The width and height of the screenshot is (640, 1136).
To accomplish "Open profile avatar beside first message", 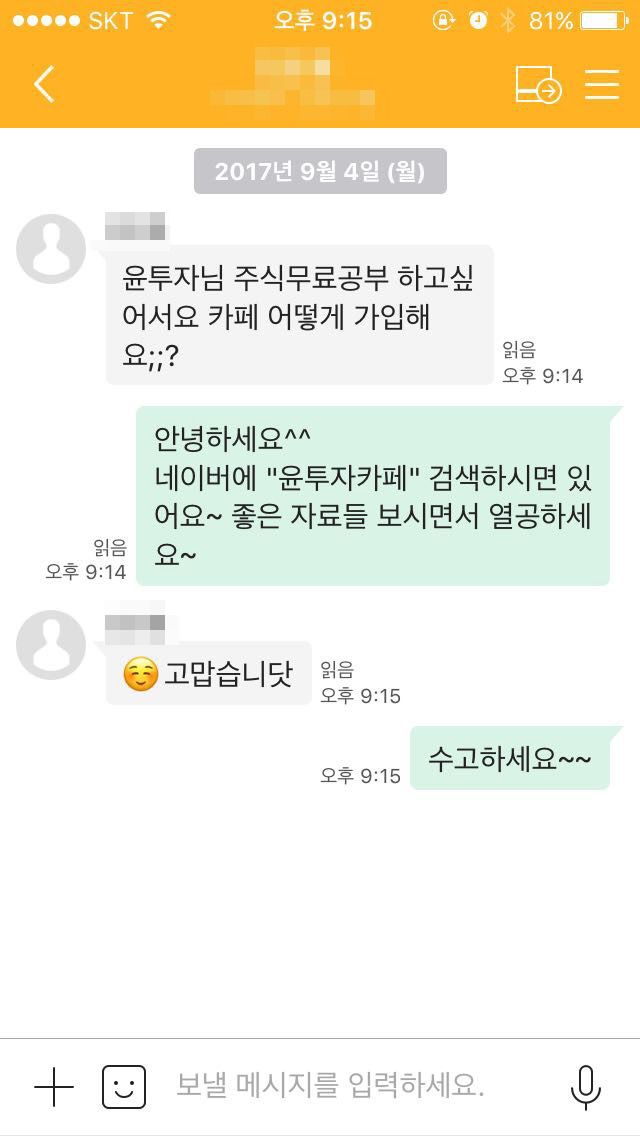I will click(51, 248).
